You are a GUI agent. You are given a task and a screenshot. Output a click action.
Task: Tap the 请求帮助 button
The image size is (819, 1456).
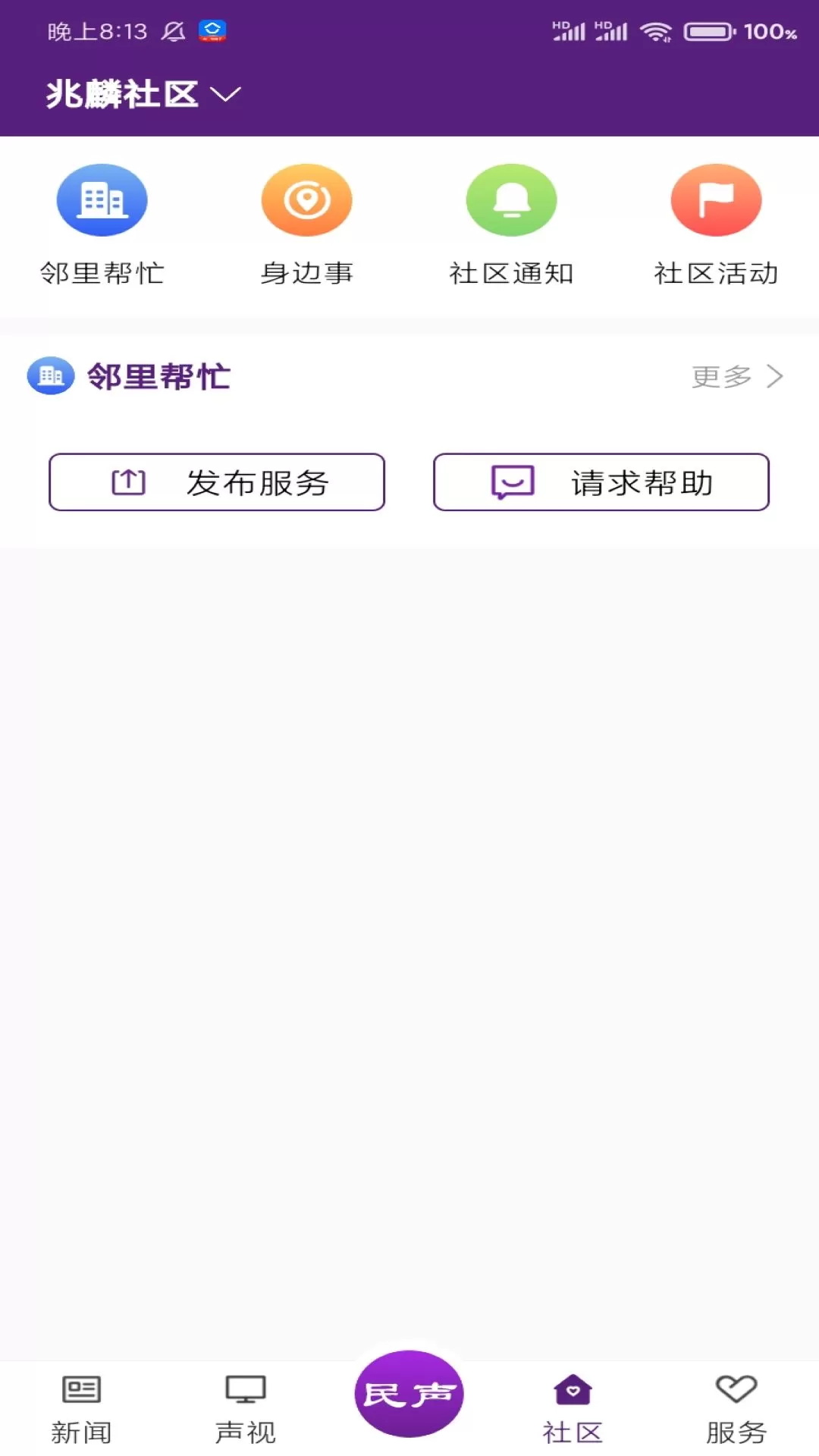point(601,482)
